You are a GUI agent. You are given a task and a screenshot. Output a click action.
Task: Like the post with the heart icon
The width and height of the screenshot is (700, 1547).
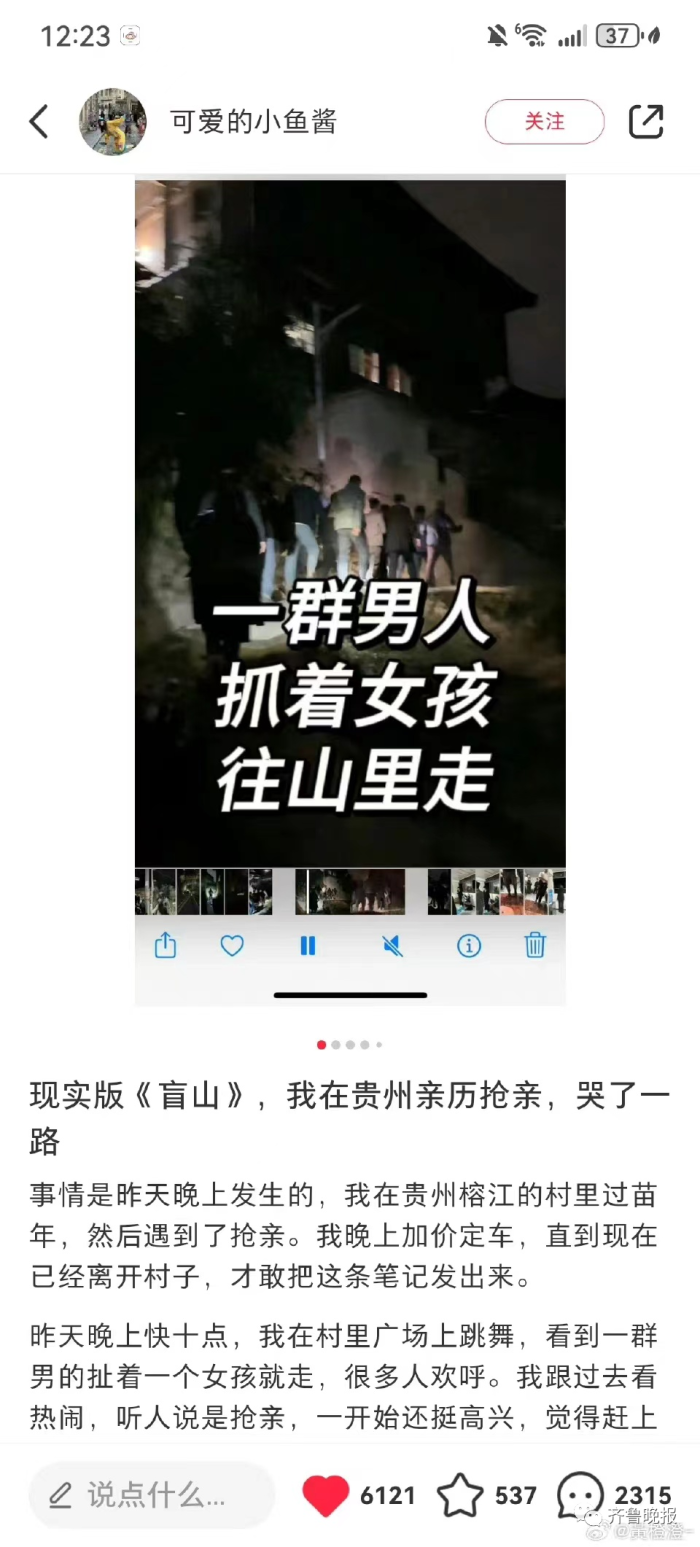(326, 1496)
